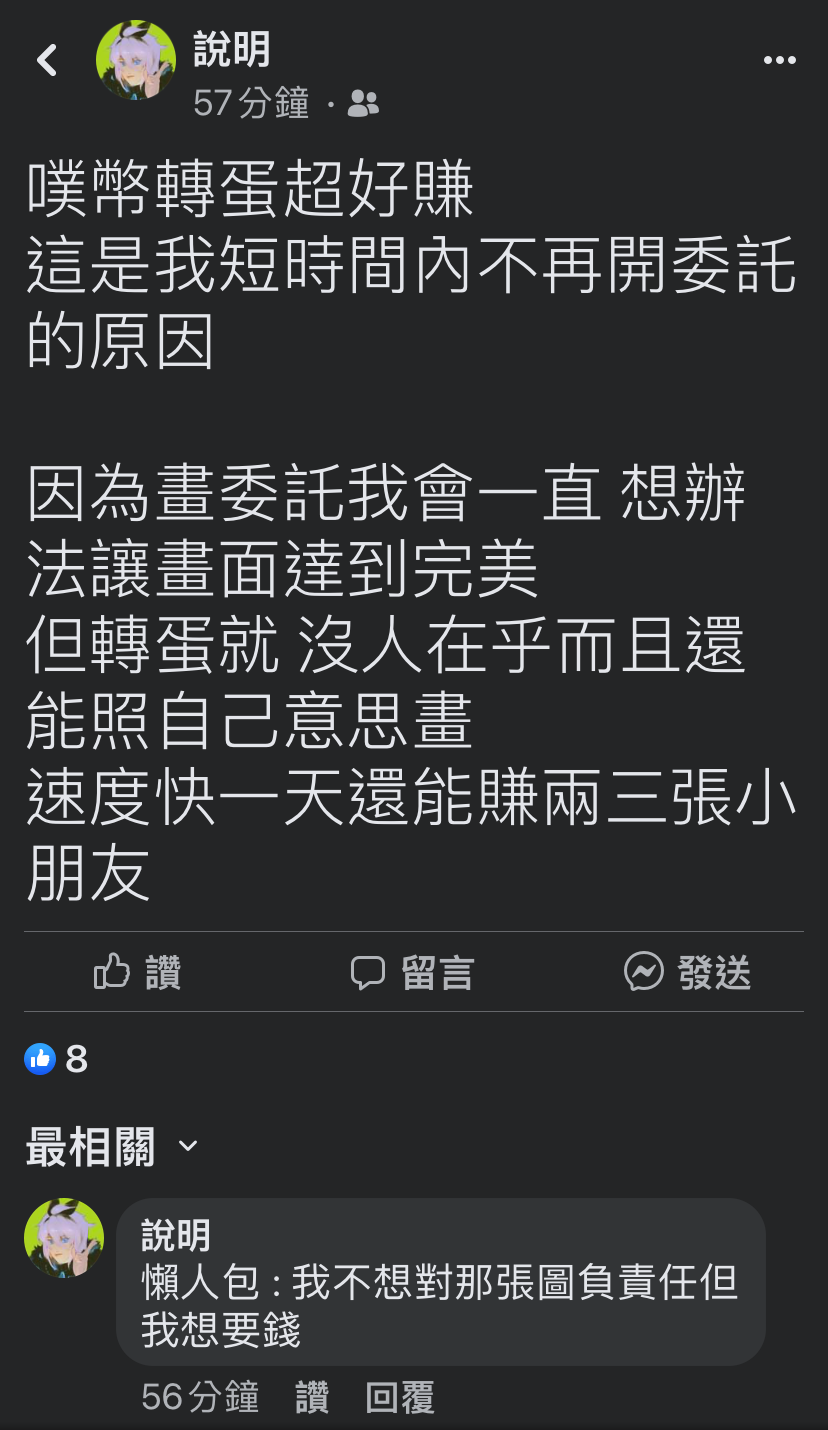Viewport: 828px width, 1430px height.
Task: Reply to 說明's comment via 回覆
Action: point(400,1397)
